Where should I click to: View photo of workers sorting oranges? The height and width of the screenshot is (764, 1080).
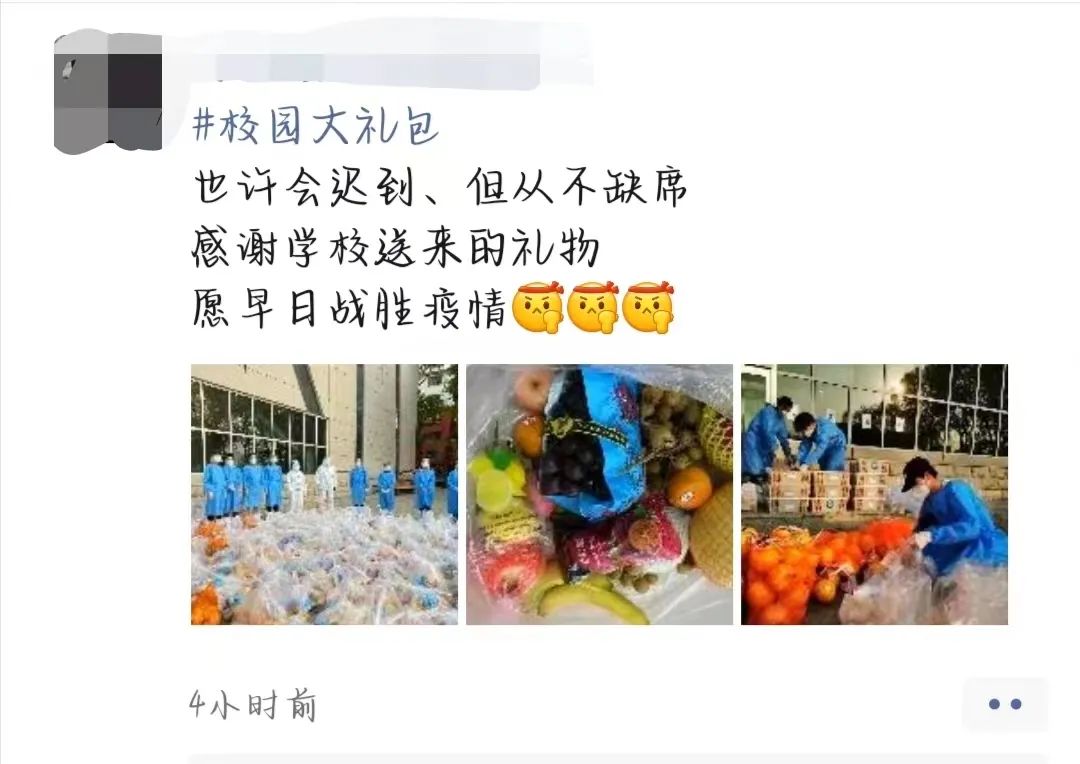pos(874,494)
